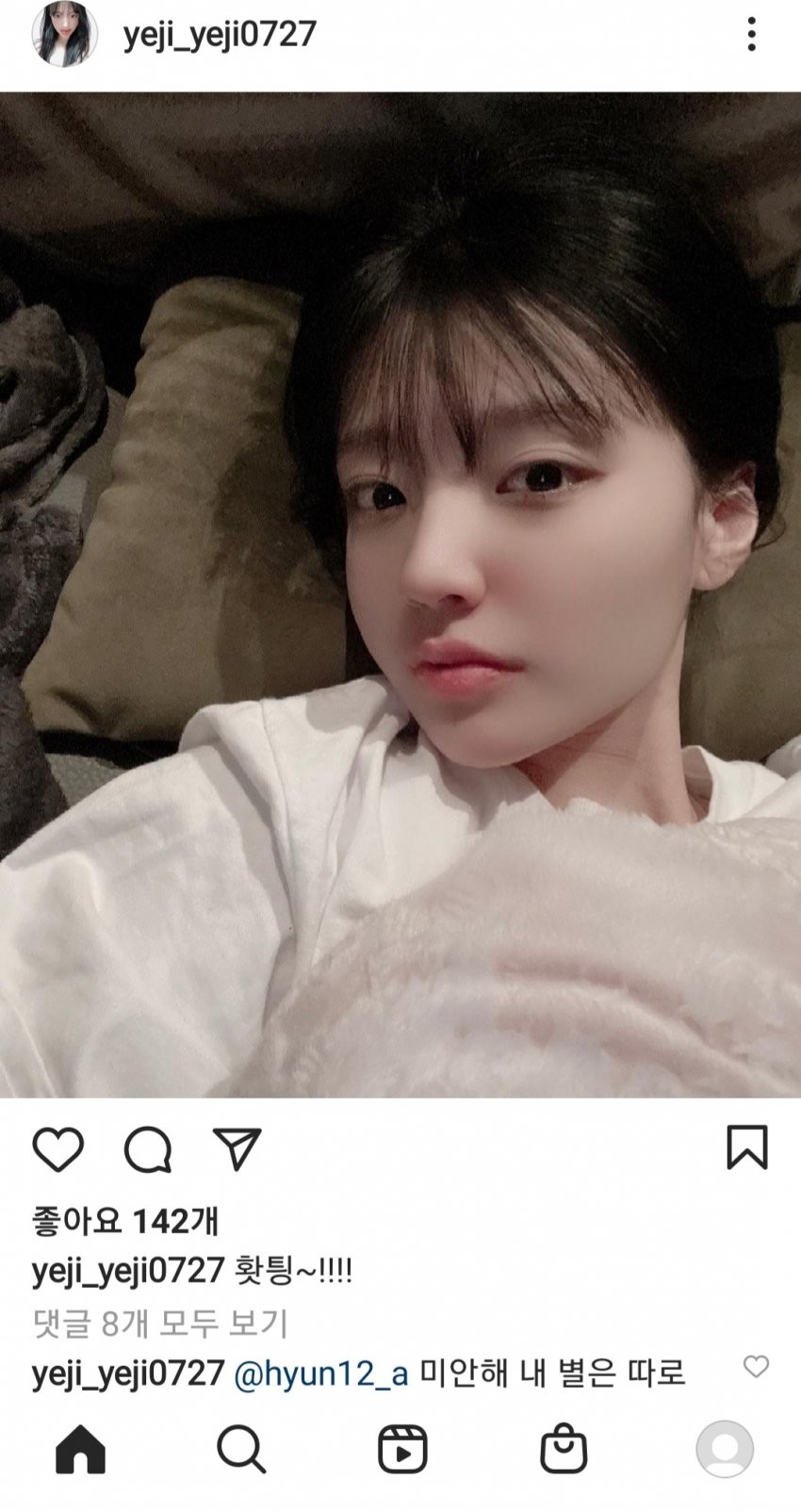Image resolution: width=801 pixels, height=1512 pixels.
Task: View all 8 comments
Action: pyautogui.click(x=159, y=1324)
